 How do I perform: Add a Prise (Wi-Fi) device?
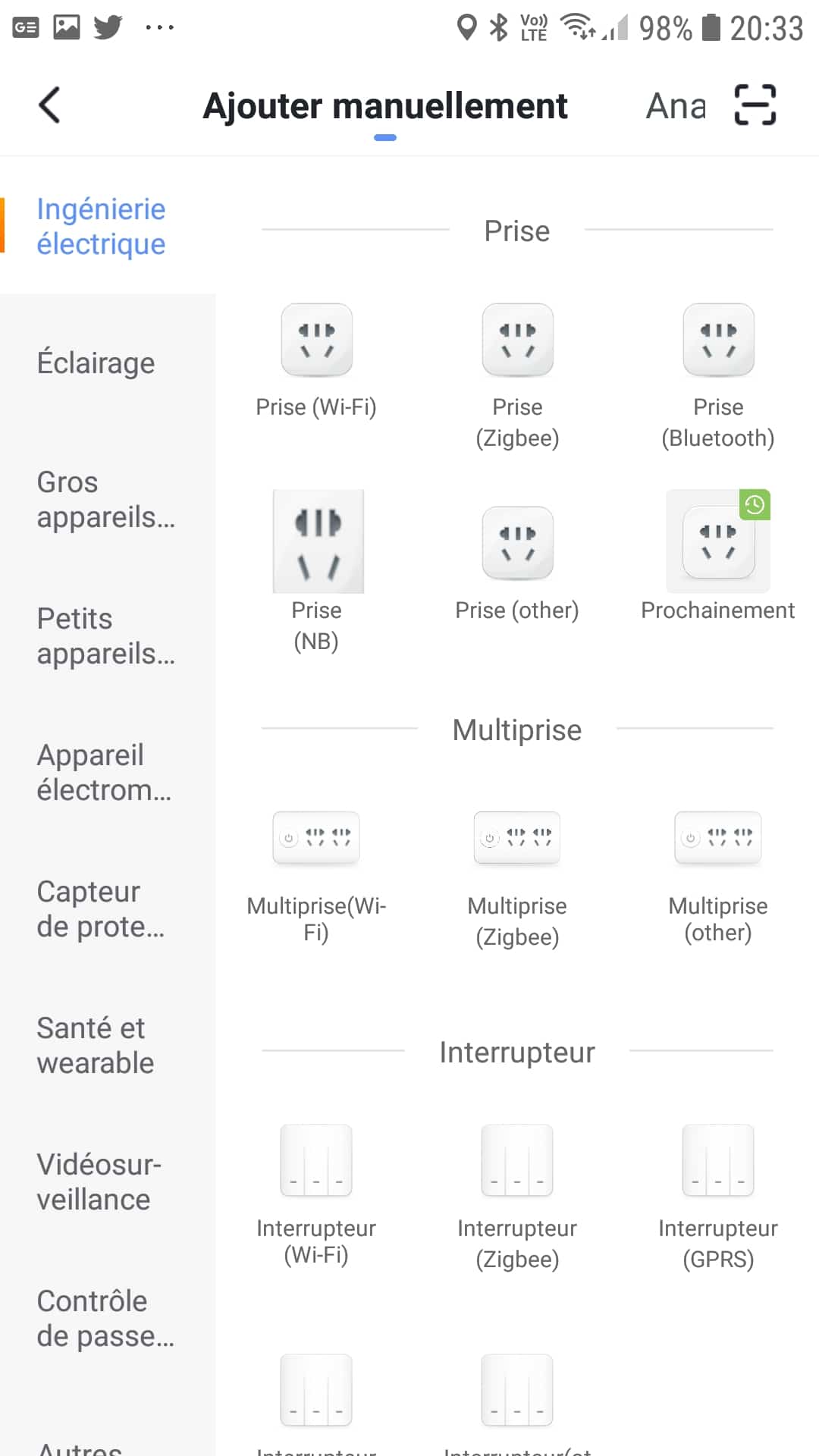pyautogui.click(x=316, y=362)
